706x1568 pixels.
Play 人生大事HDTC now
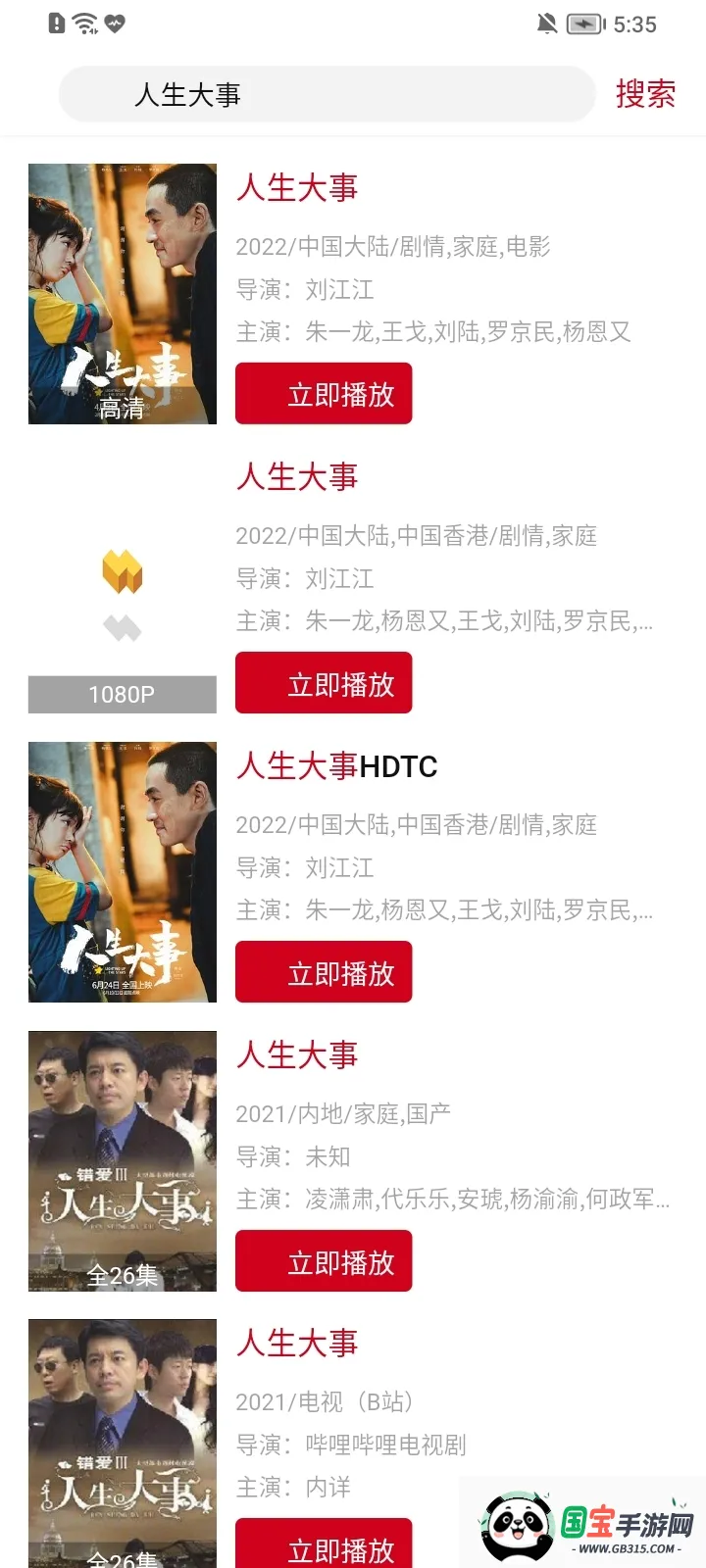324,972
